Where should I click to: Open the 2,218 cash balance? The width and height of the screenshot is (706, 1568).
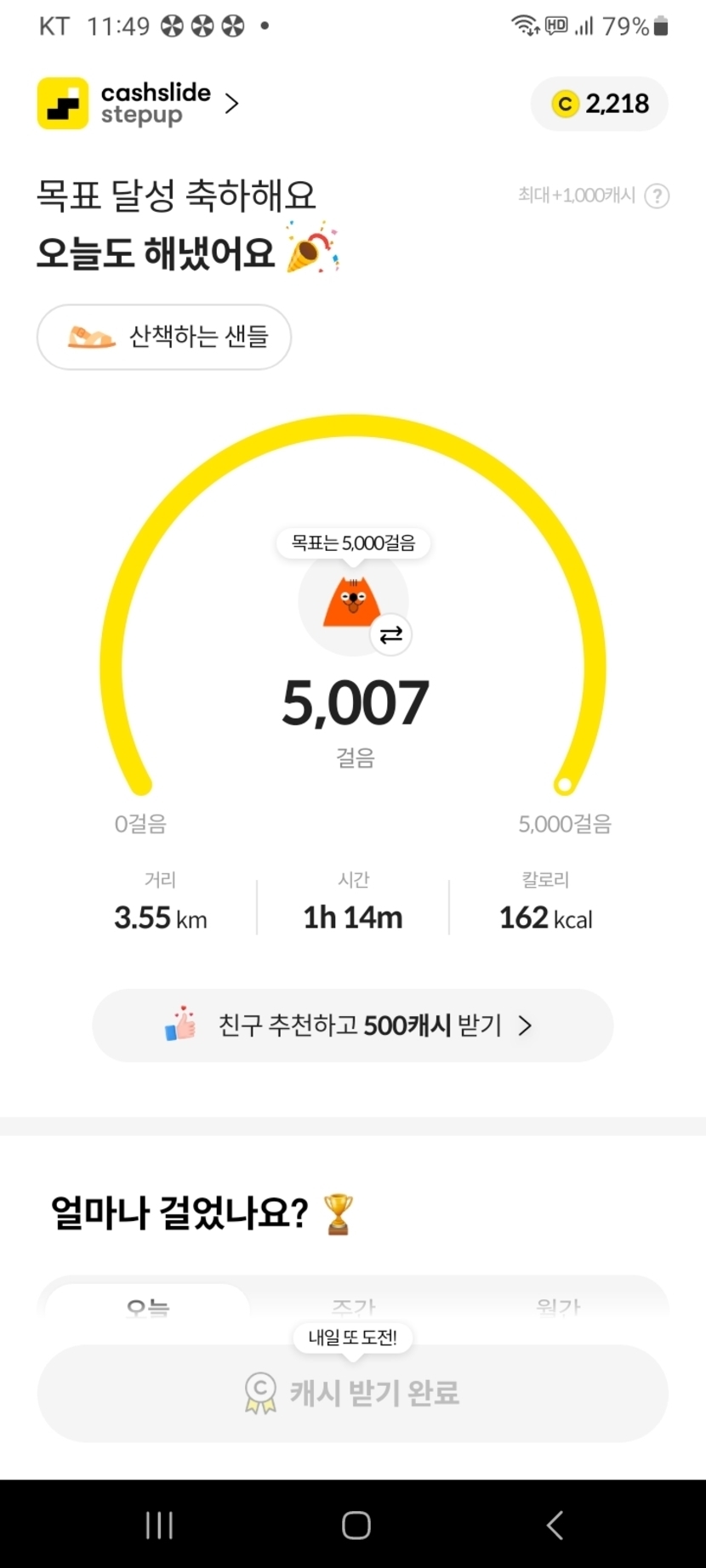(600, 104)
